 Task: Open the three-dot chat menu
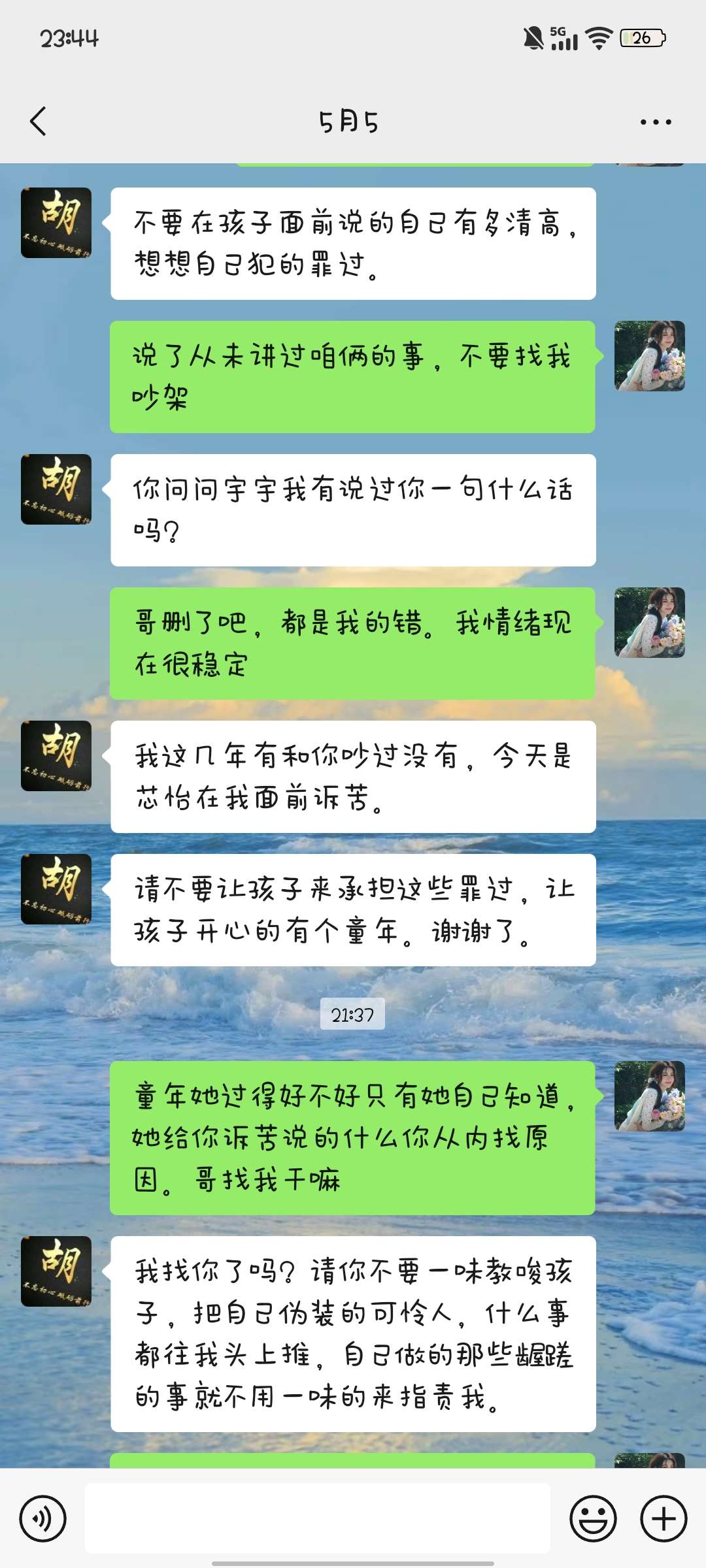click(656, 122)
